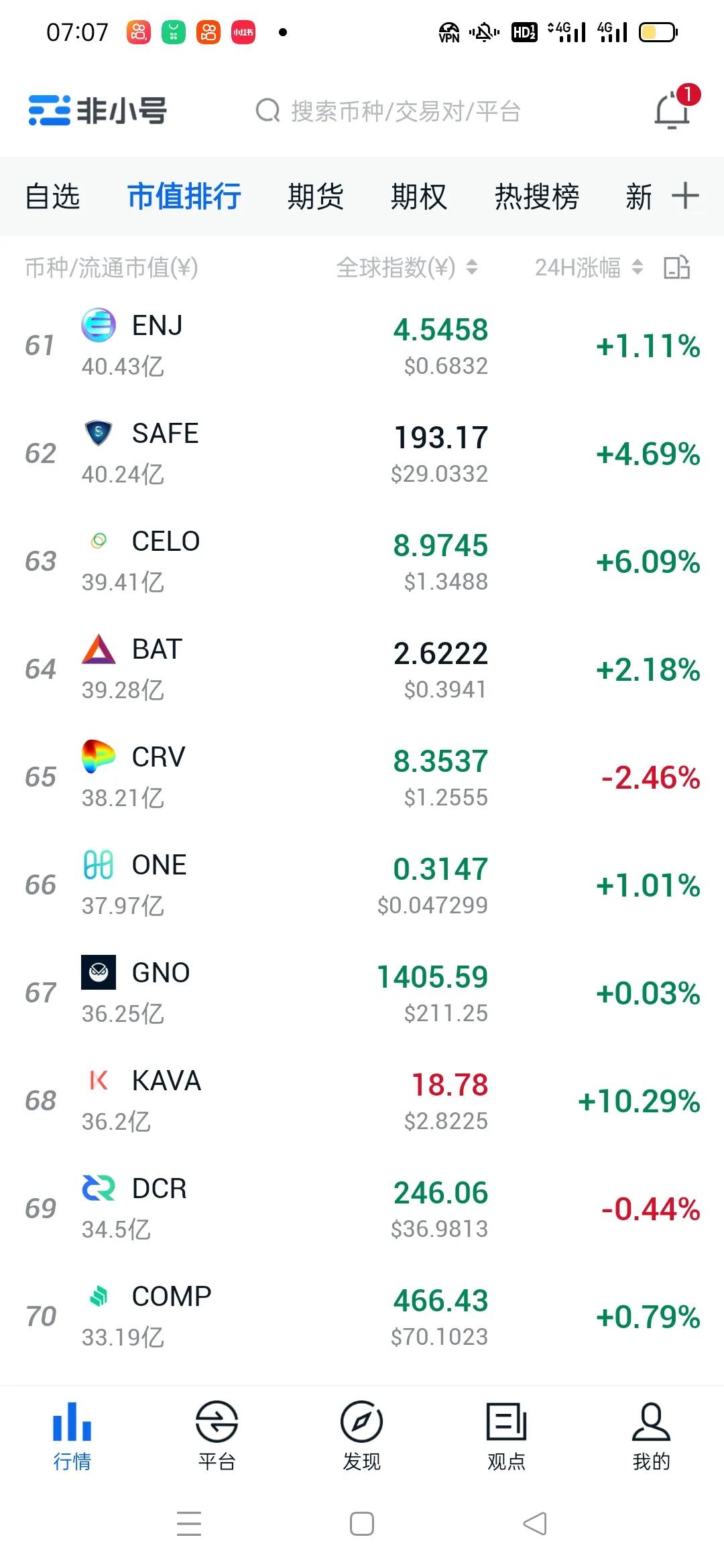
Task: Open the notifications bell
Action: coord(672,110)
